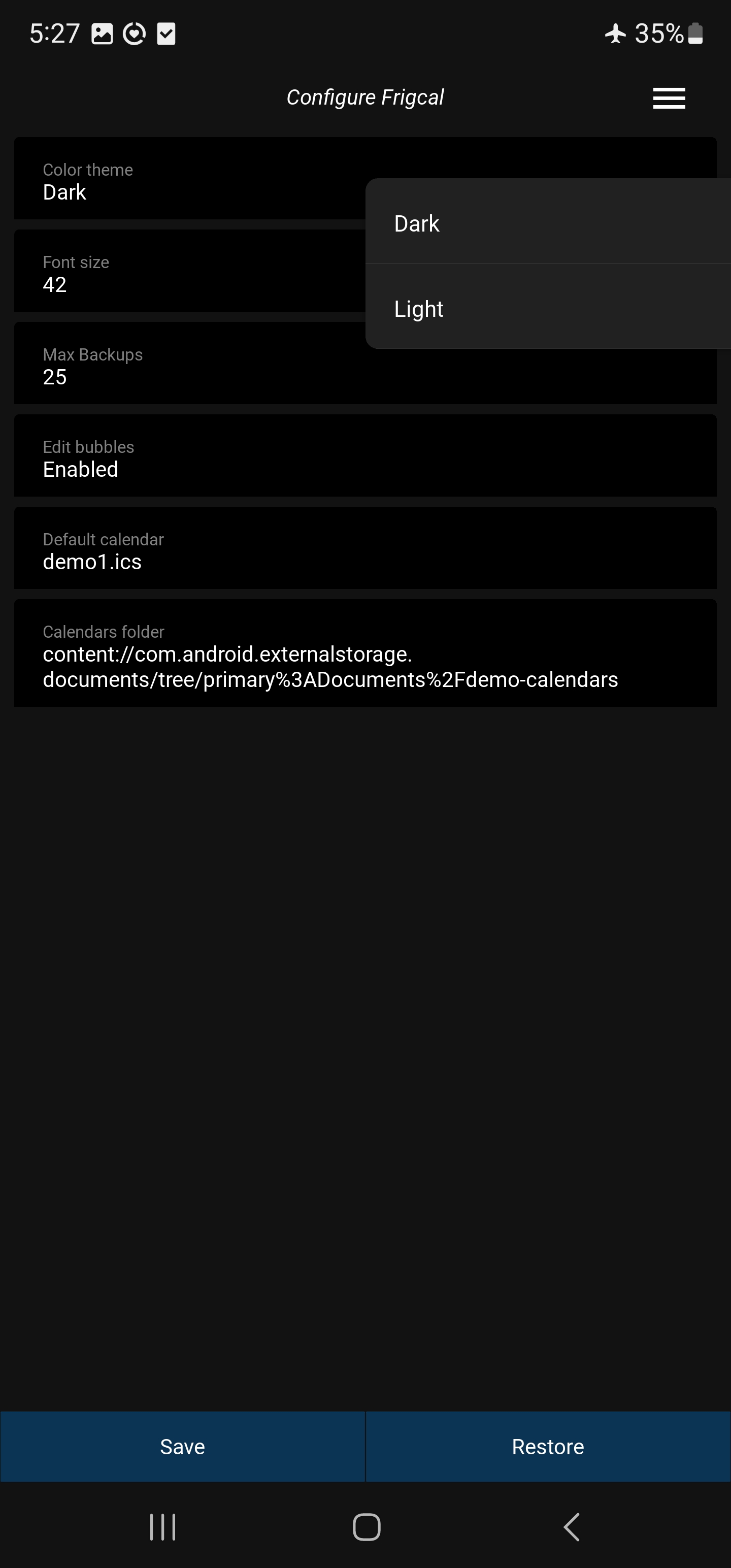Tap the Restore button
Screen dimensions: 731x1568
(x=548, y=1446)
